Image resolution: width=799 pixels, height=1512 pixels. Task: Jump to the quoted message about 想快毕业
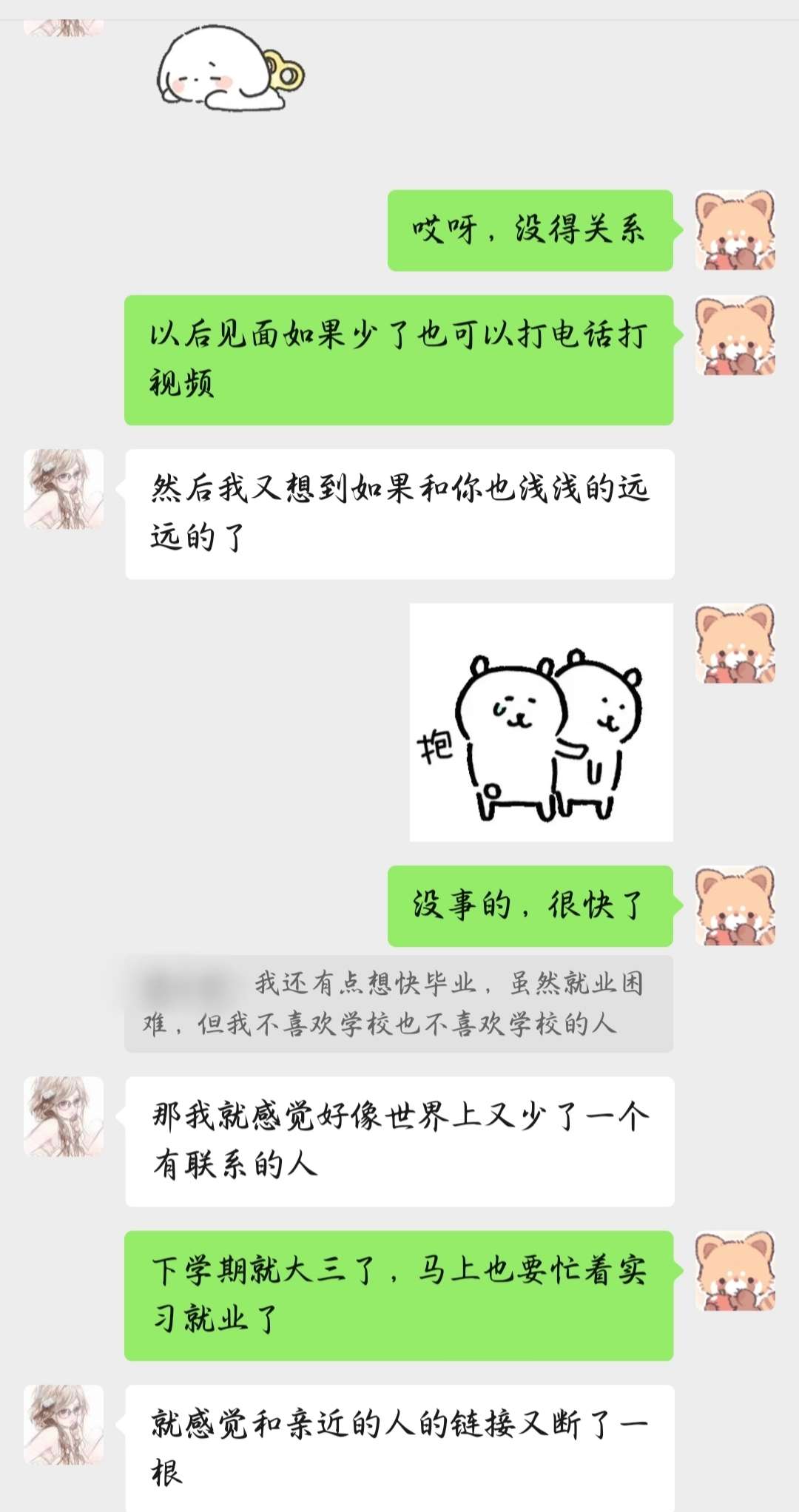click(x=399, y=1004)
